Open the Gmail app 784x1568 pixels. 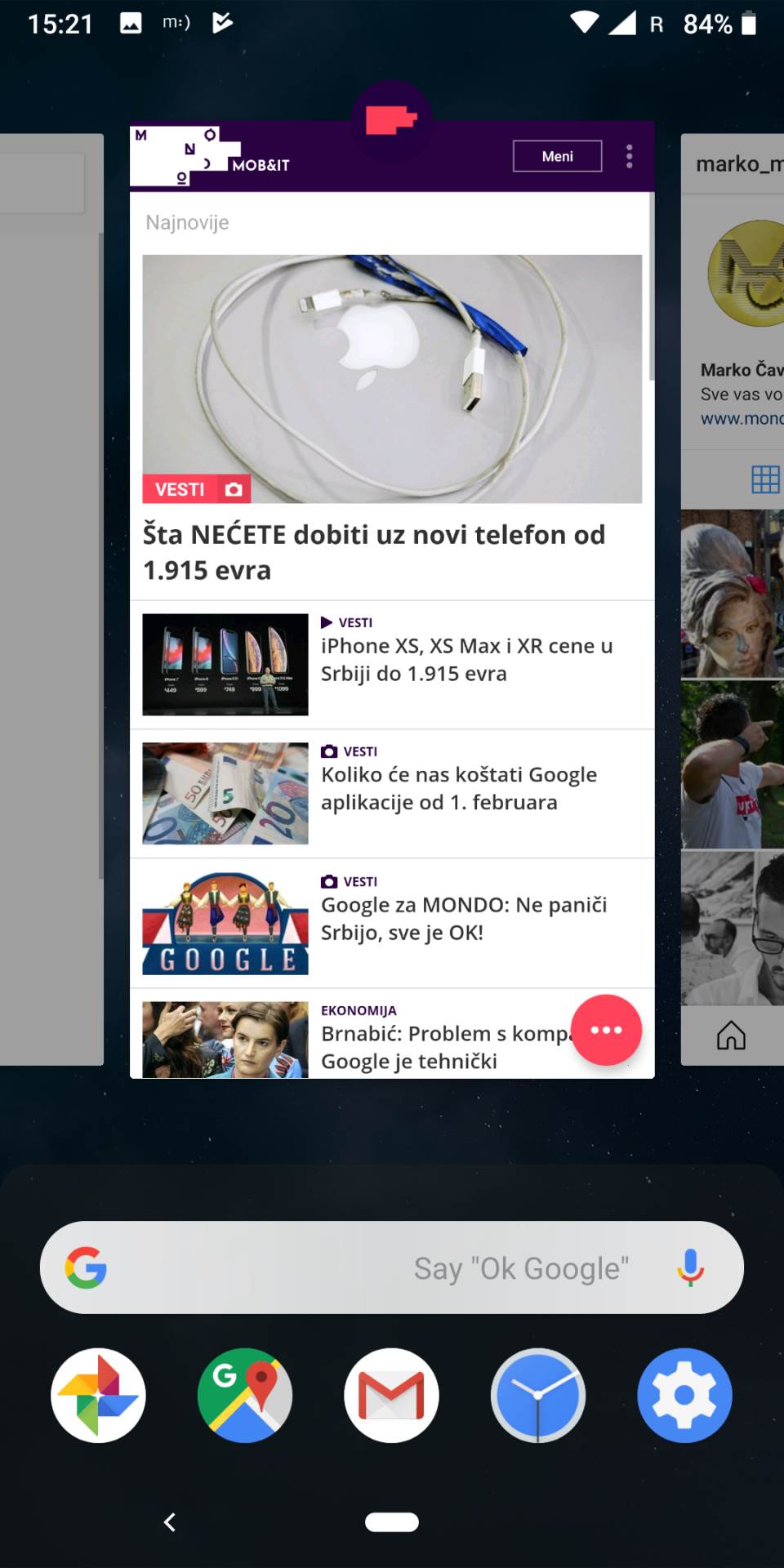click(392, 1395)
